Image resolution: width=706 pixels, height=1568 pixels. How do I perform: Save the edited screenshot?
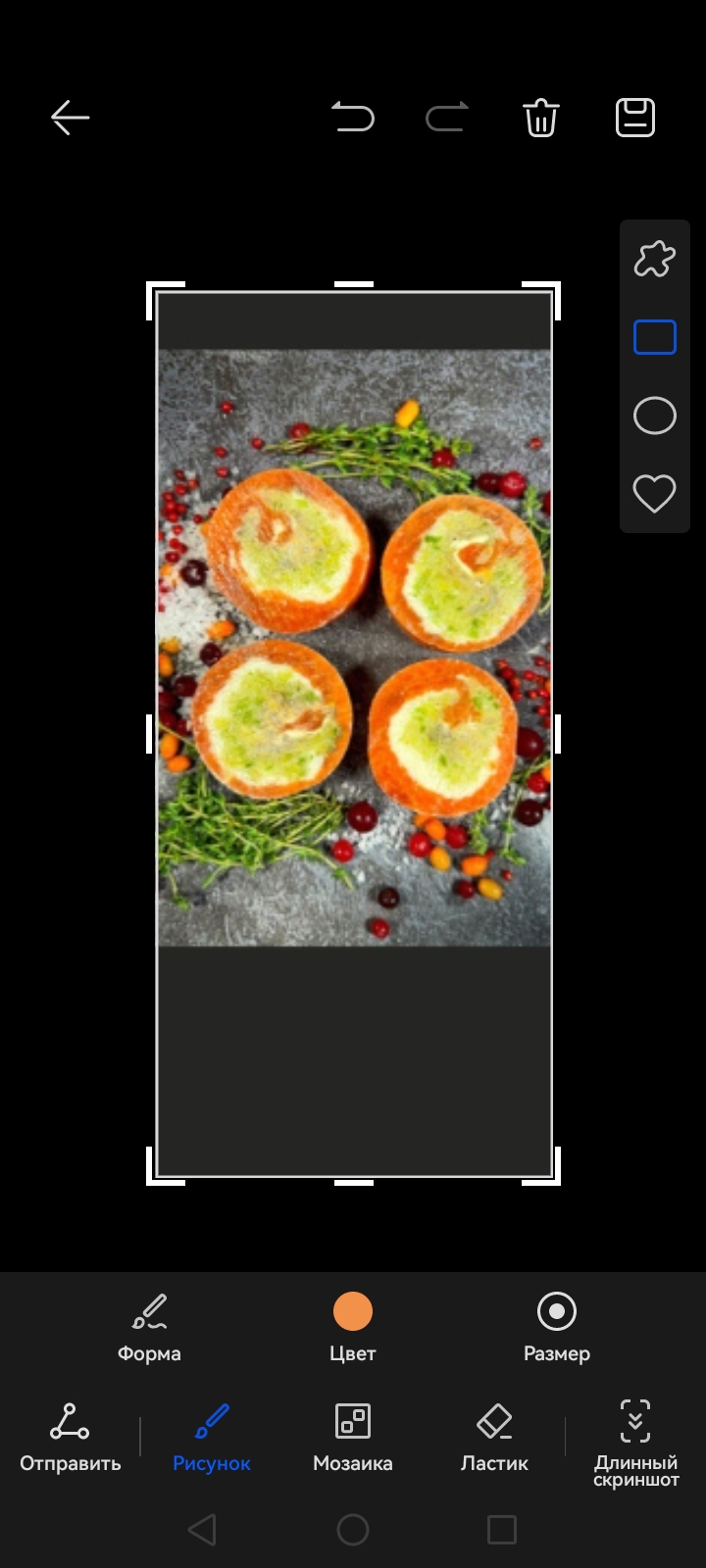(x=635, y=118)
